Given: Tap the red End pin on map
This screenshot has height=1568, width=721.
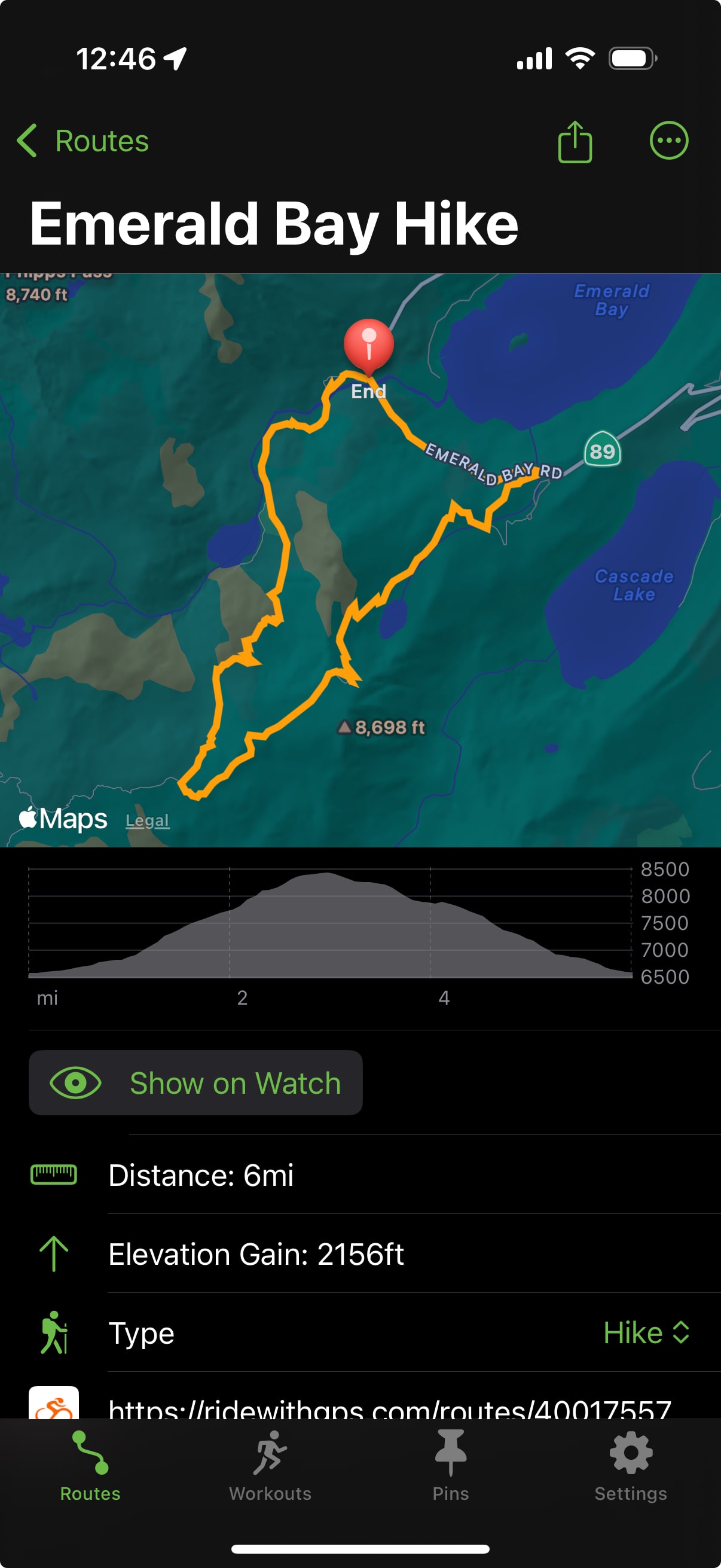Looking at the screenshot, I should pos(368,345).
